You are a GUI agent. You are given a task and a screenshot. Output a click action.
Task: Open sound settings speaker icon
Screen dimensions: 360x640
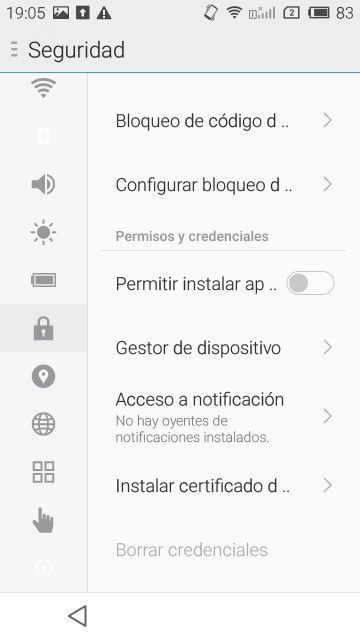pyautogui.click(x=43, y=184)
